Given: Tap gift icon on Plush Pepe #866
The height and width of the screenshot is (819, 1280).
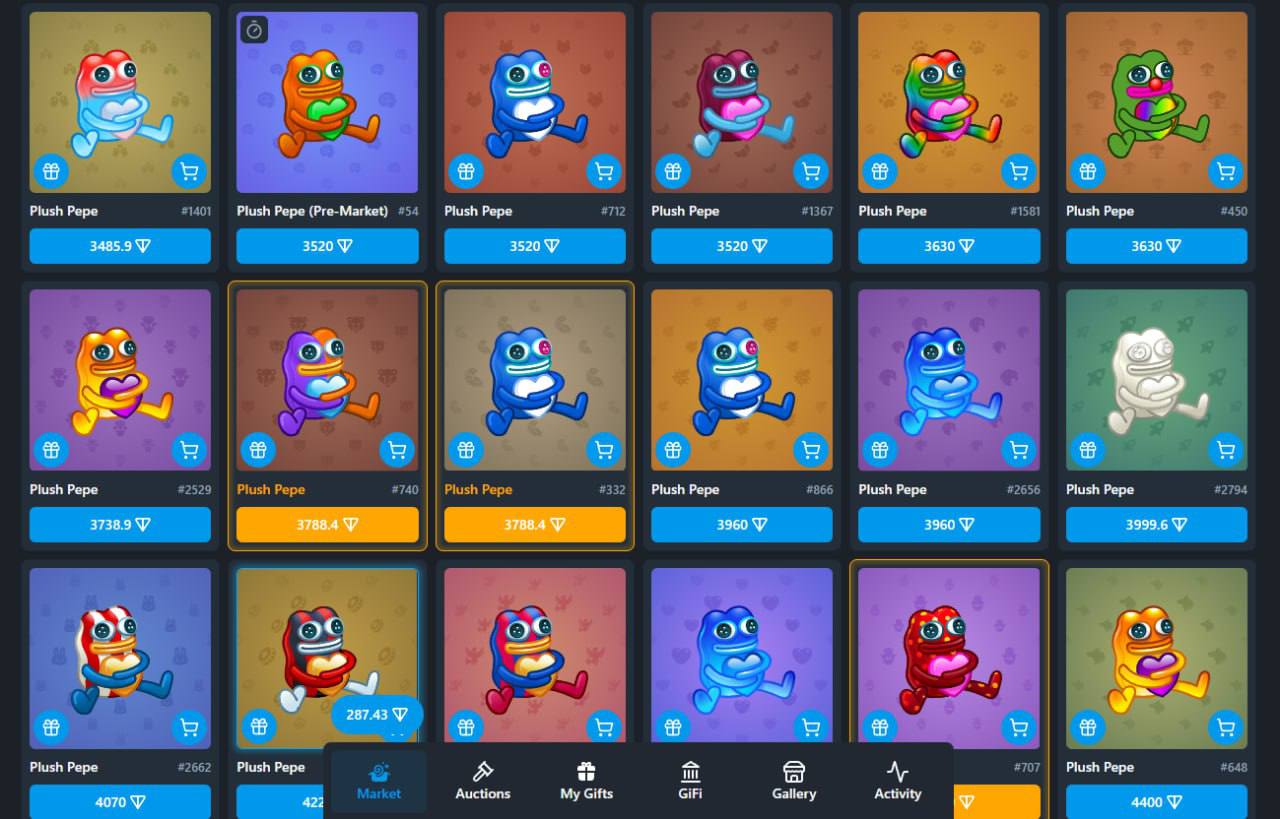Looking at the screenshot, I should click(673, 450).
